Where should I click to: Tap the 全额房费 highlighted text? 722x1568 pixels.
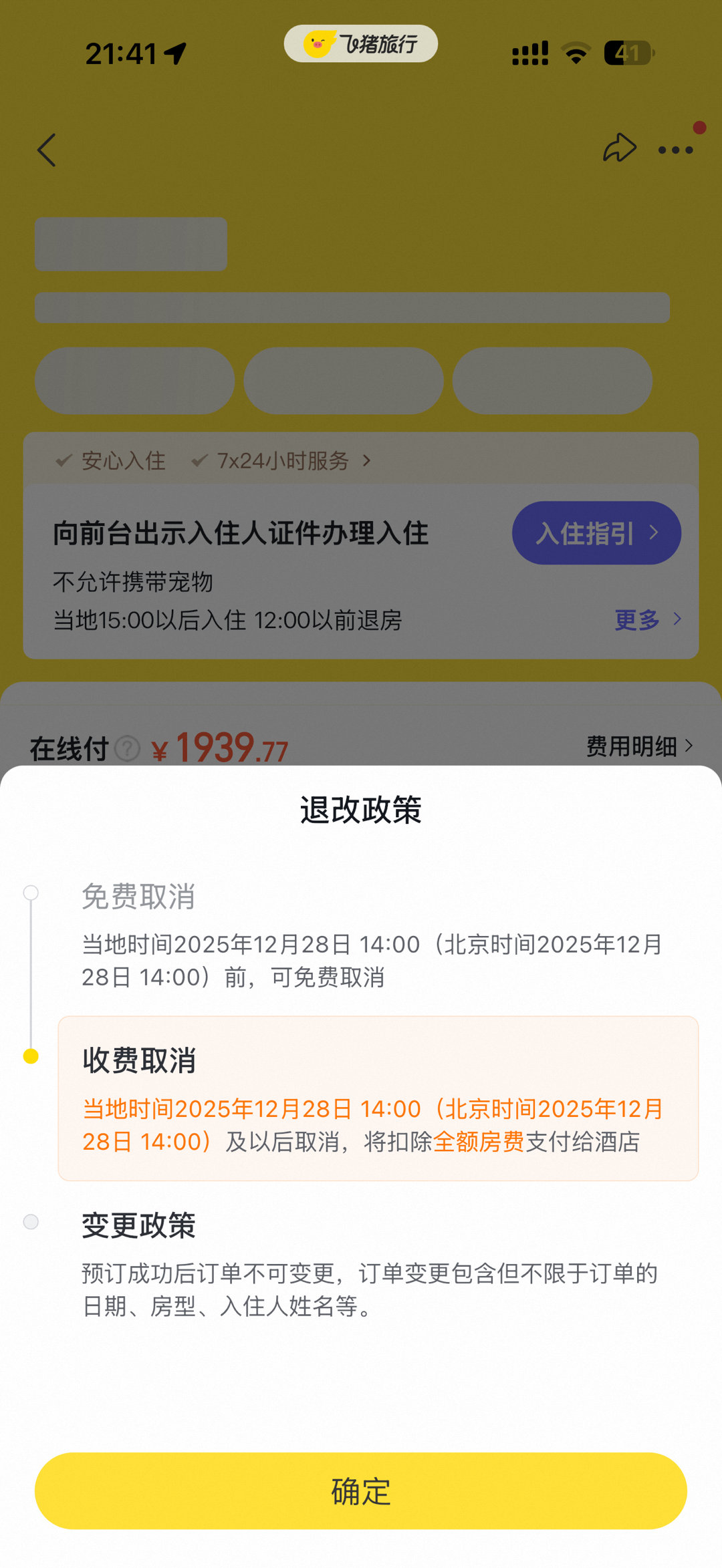(x=480, y=1140)
